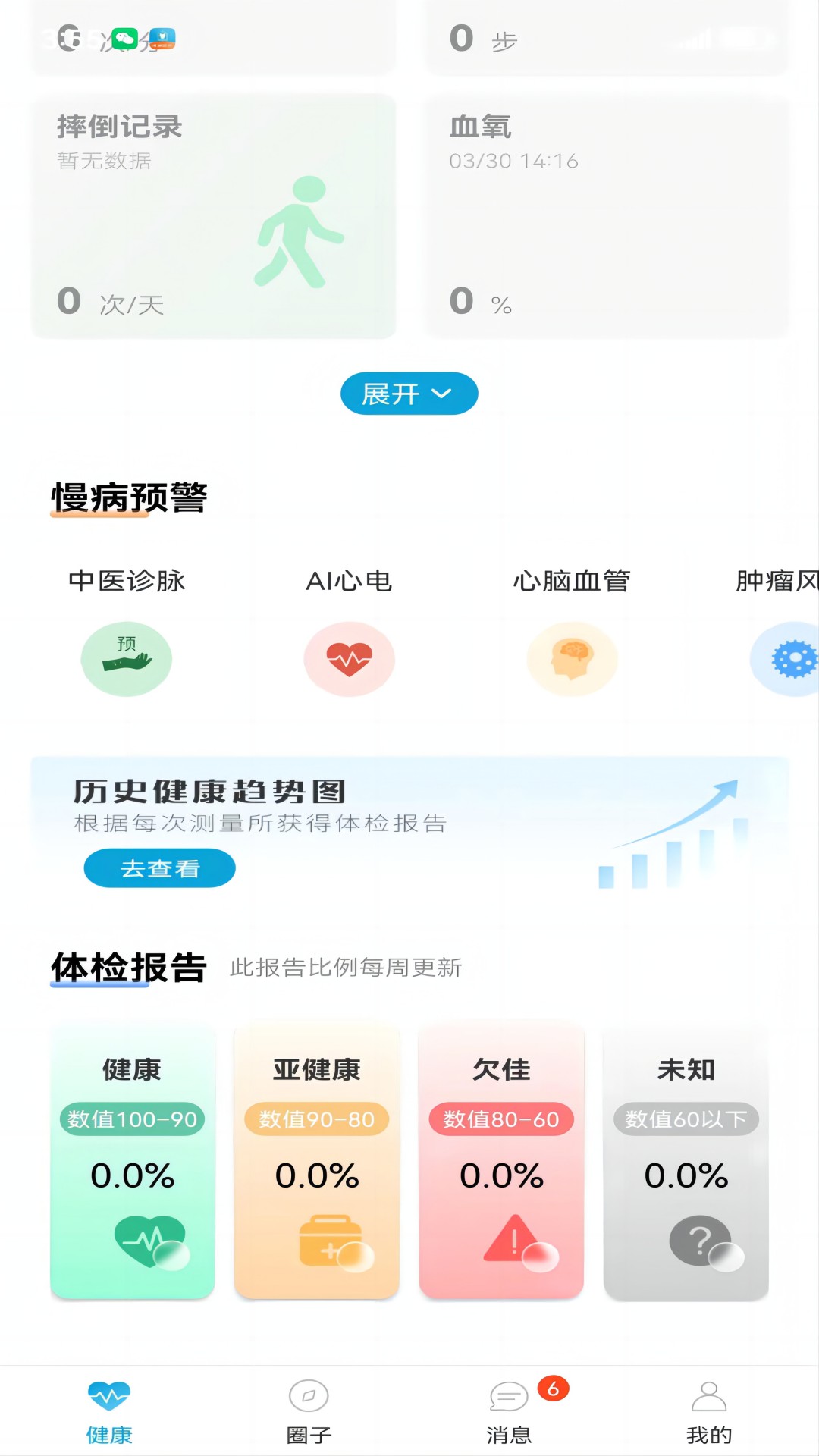Open the 未知 report card
This screenshot has height=1456, width=819.
pos(686,1162)
